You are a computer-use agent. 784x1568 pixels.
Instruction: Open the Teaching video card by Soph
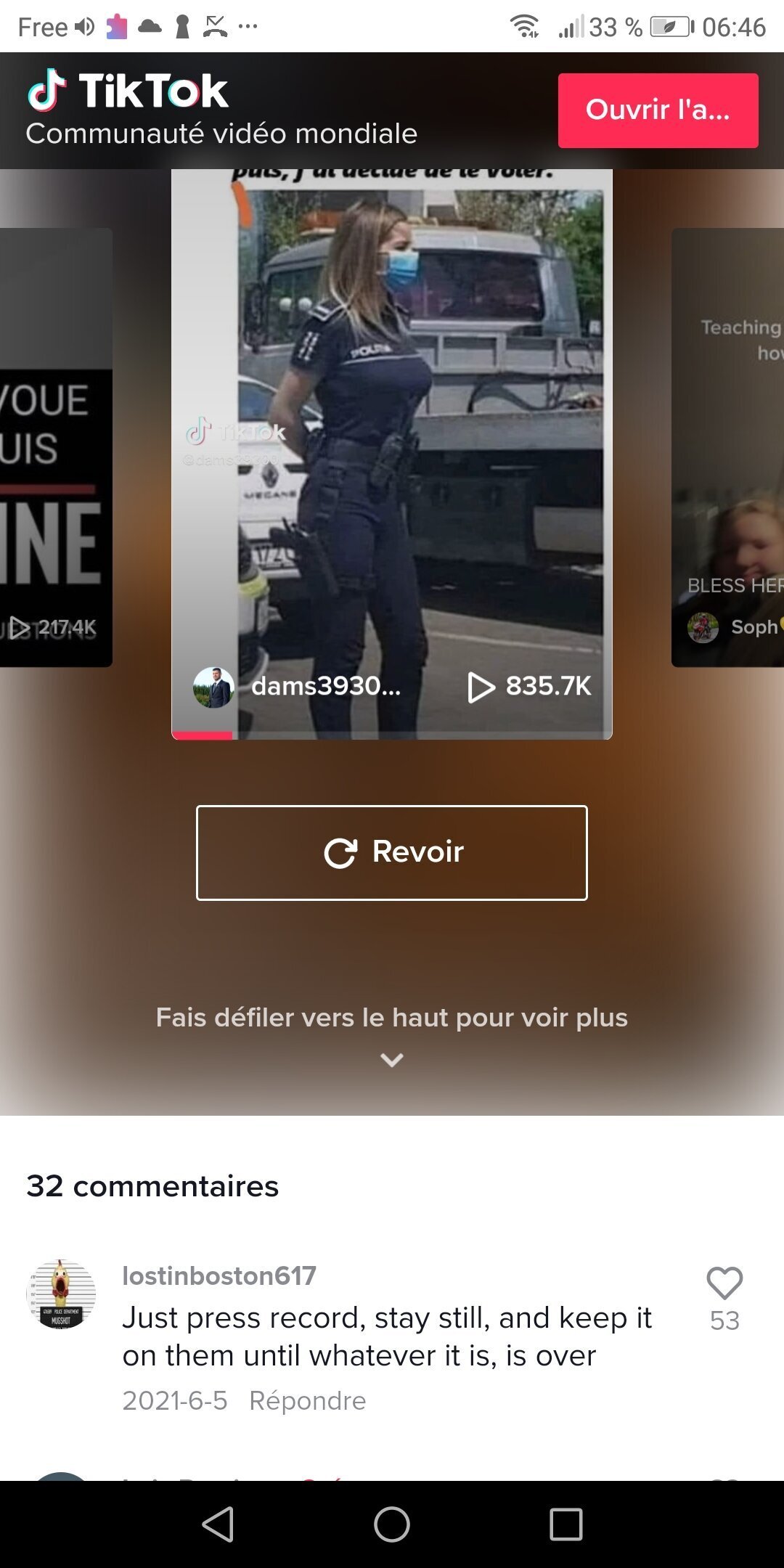click(727, 447)
